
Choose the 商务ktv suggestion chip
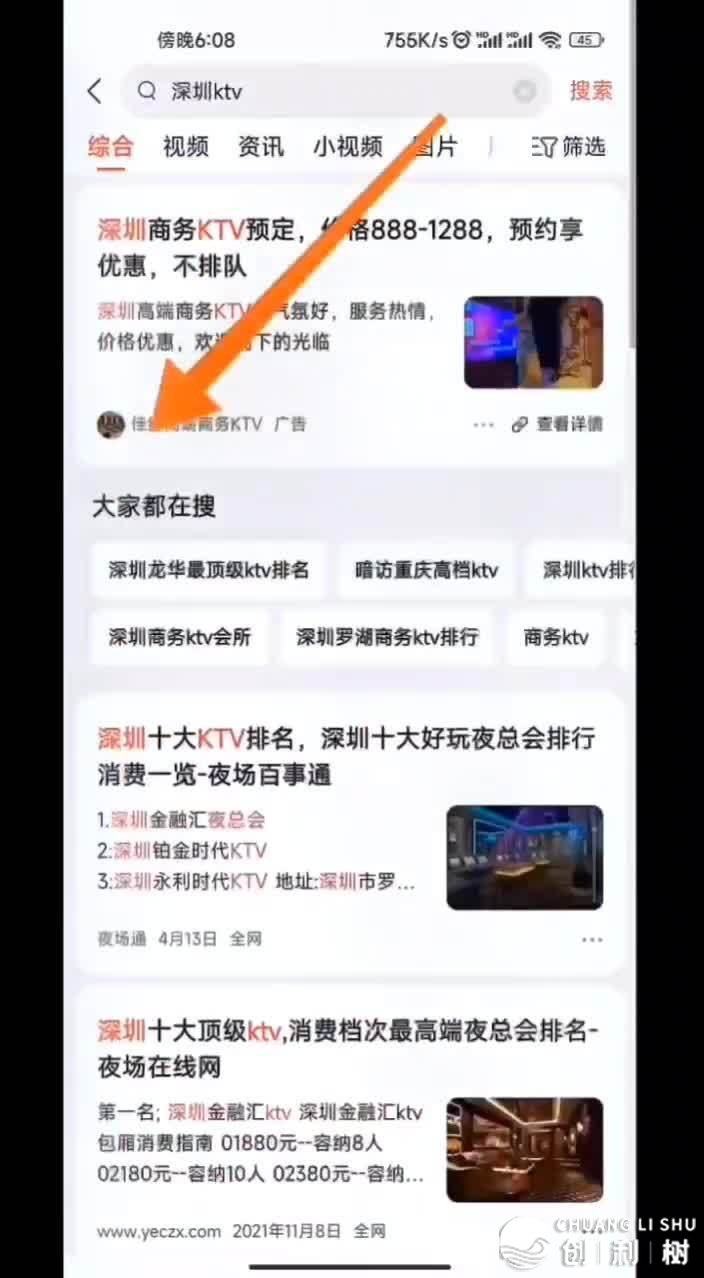(x=556, y=637)
